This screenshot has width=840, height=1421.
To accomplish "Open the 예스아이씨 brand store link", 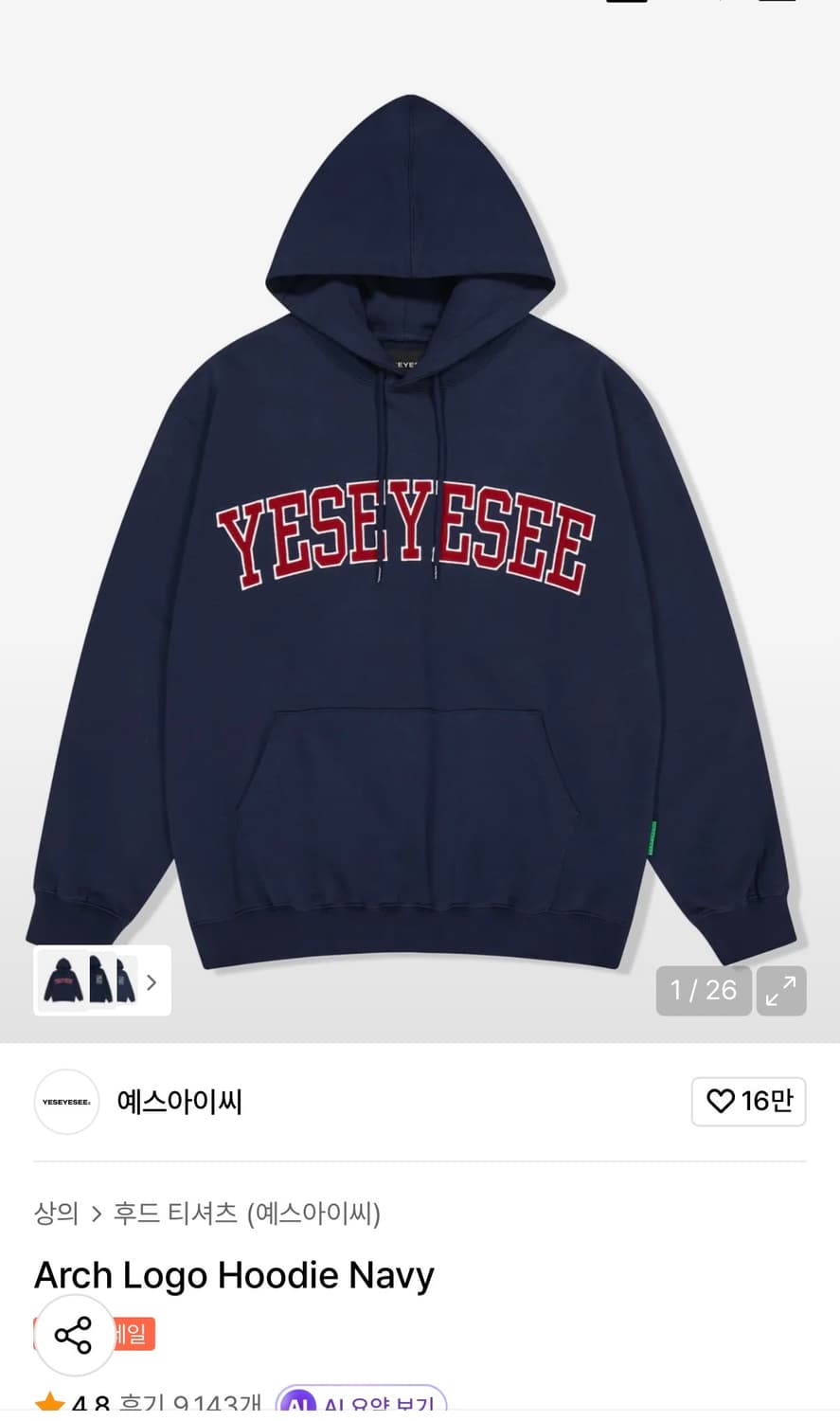I will [x=179, y=1102].
